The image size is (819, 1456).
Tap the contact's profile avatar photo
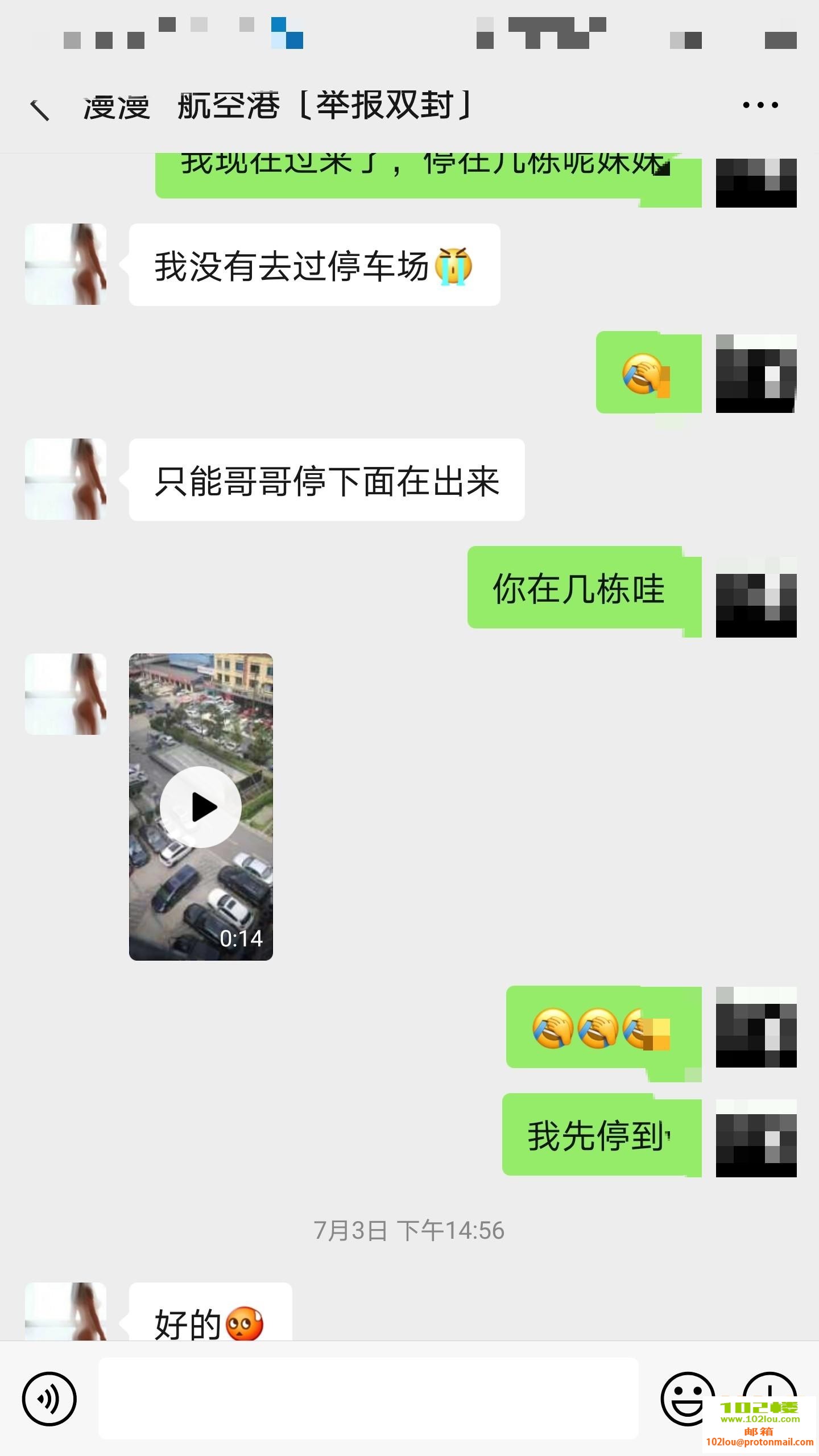[x=65, y=262]
